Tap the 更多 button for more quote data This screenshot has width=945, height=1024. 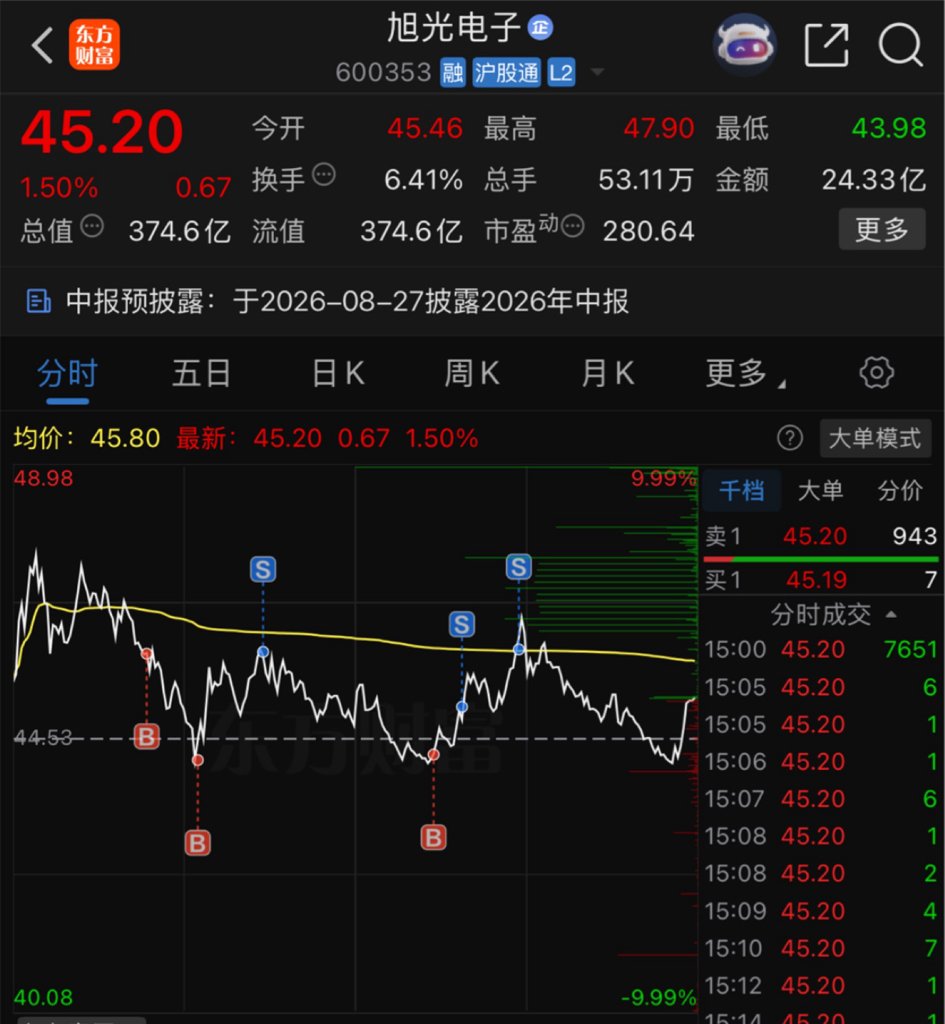882,229
